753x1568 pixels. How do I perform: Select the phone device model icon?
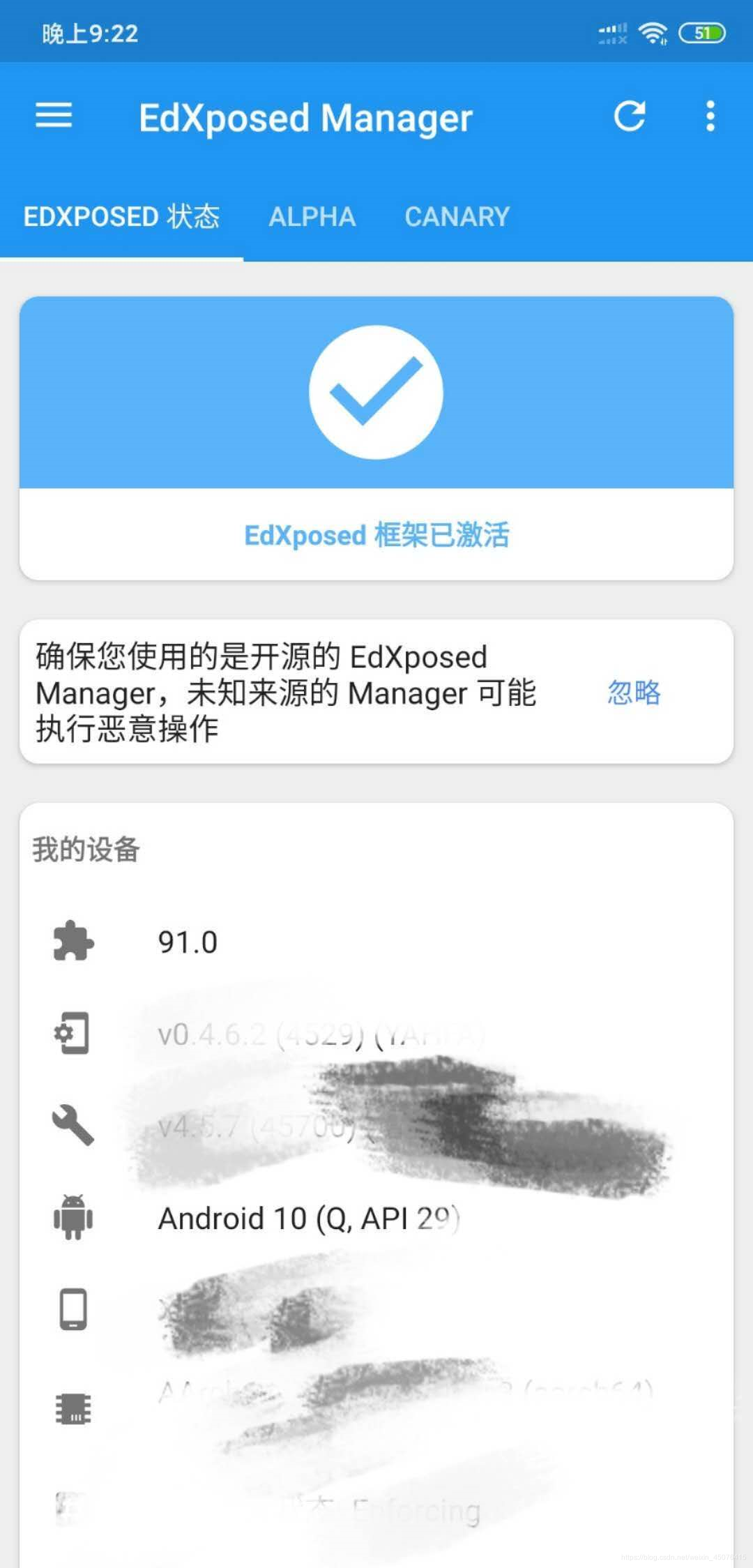coord(73,1311)
